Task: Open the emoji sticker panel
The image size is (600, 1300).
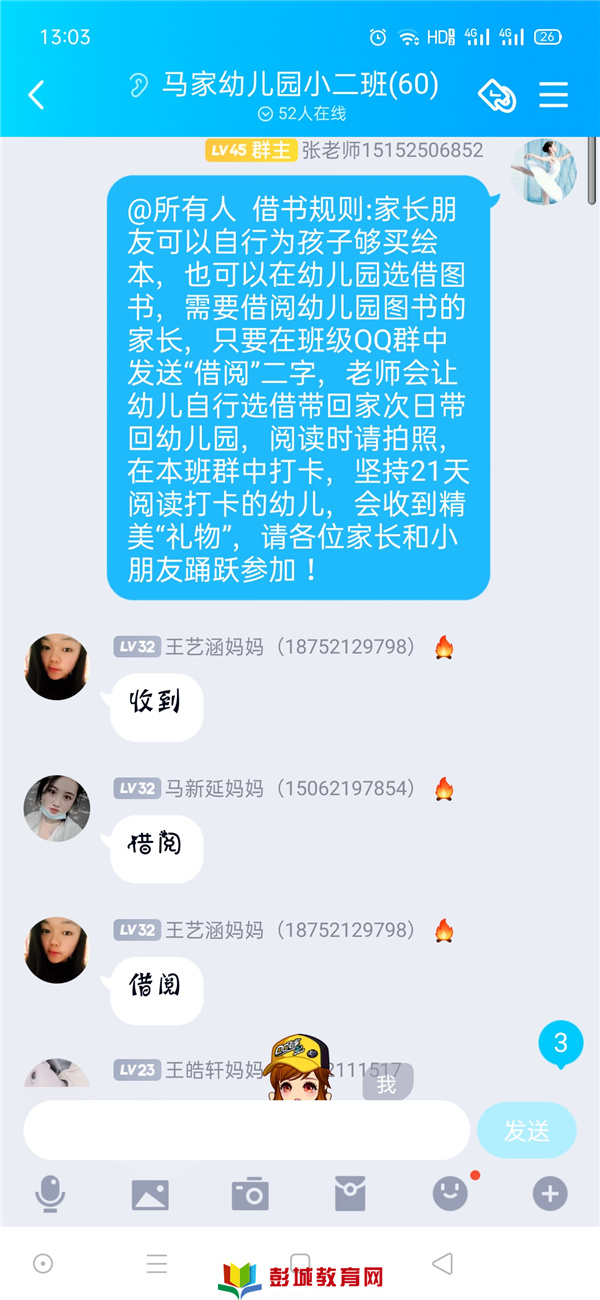Action: coord(450,1192)
